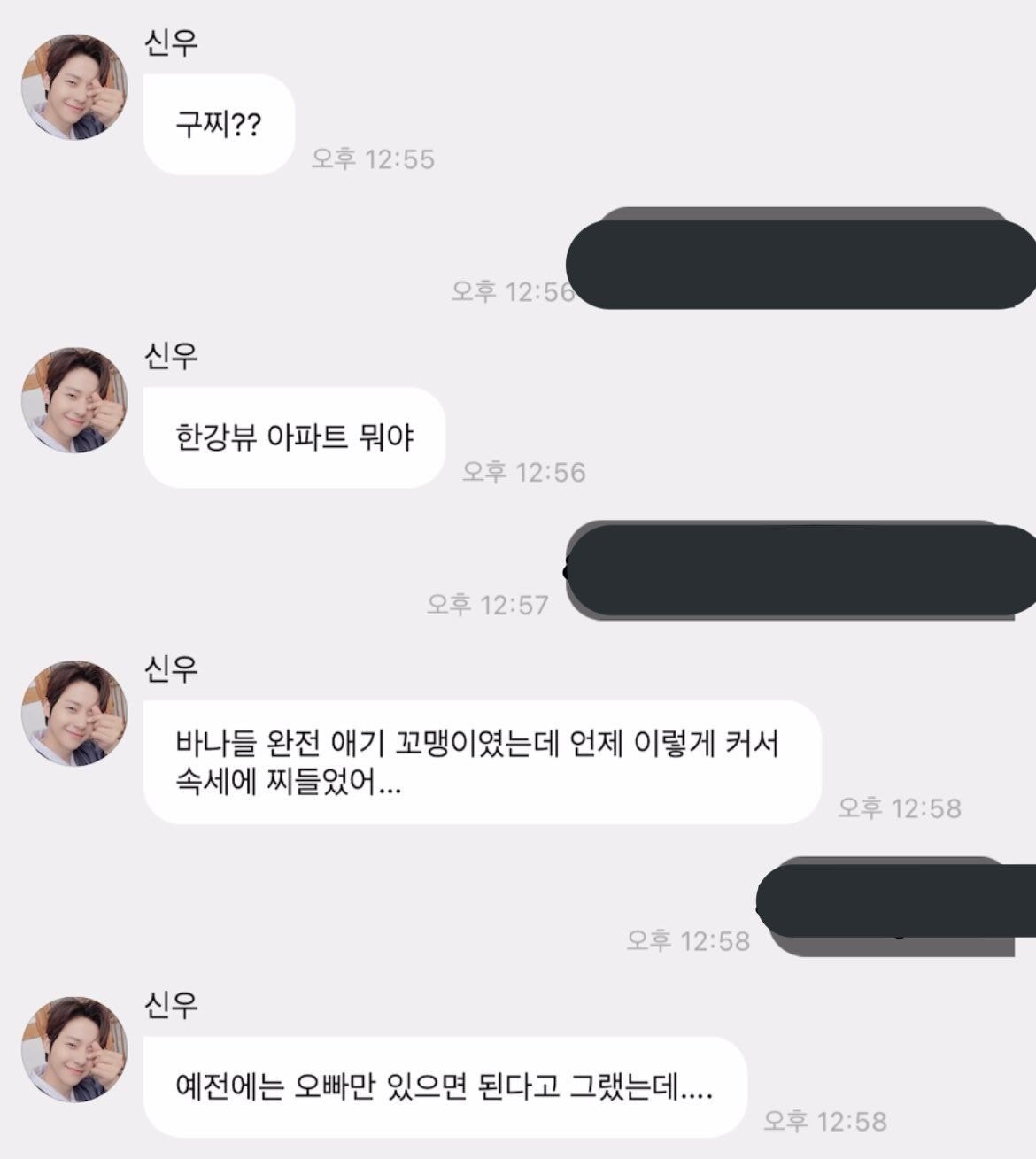The height and width of the screenshot is (1159, 1036).
Task: View 신우's profile from the 예전에는 오빠만 message
Action: (x=74, y=1050)
